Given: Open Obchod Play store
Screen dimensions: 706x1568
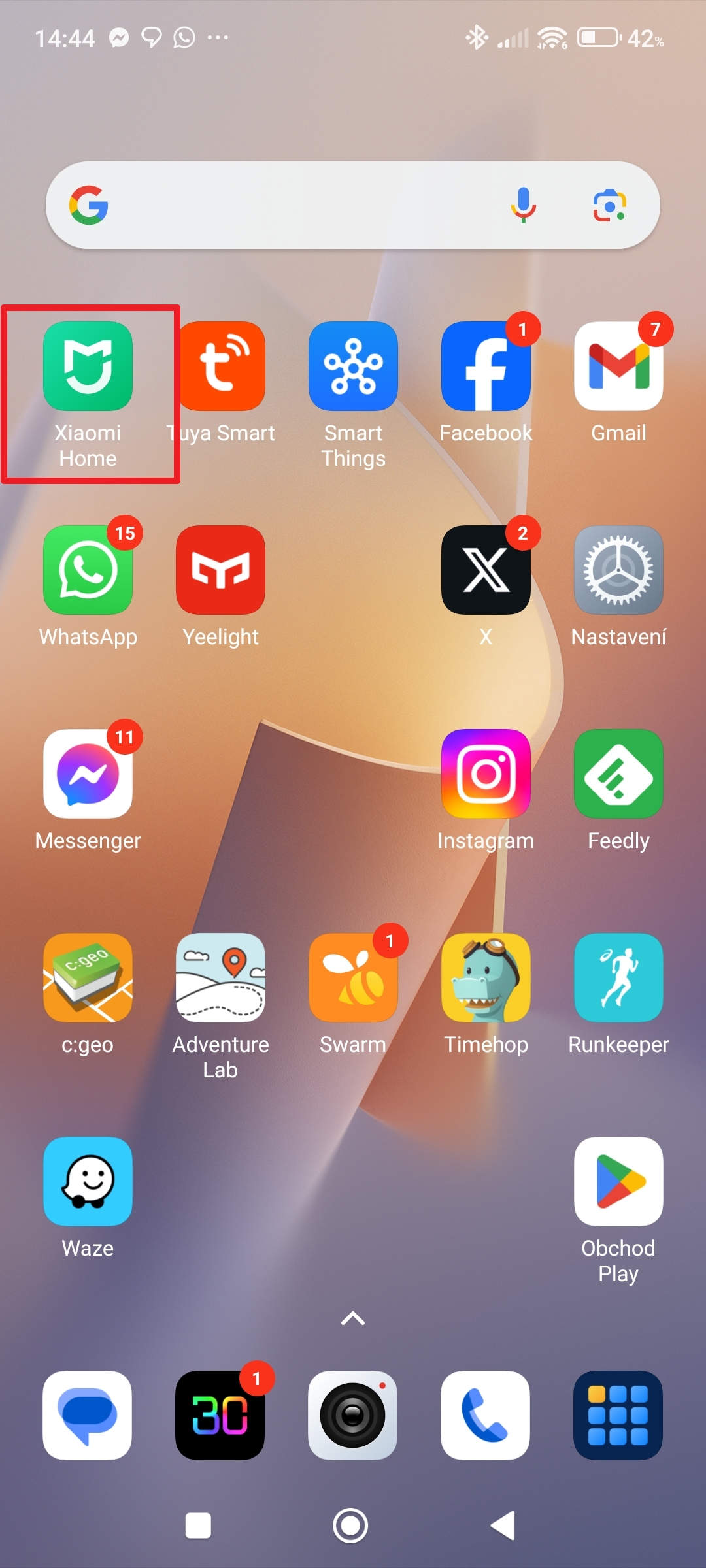Looking at the screenshot, I should click(618, 1182).
